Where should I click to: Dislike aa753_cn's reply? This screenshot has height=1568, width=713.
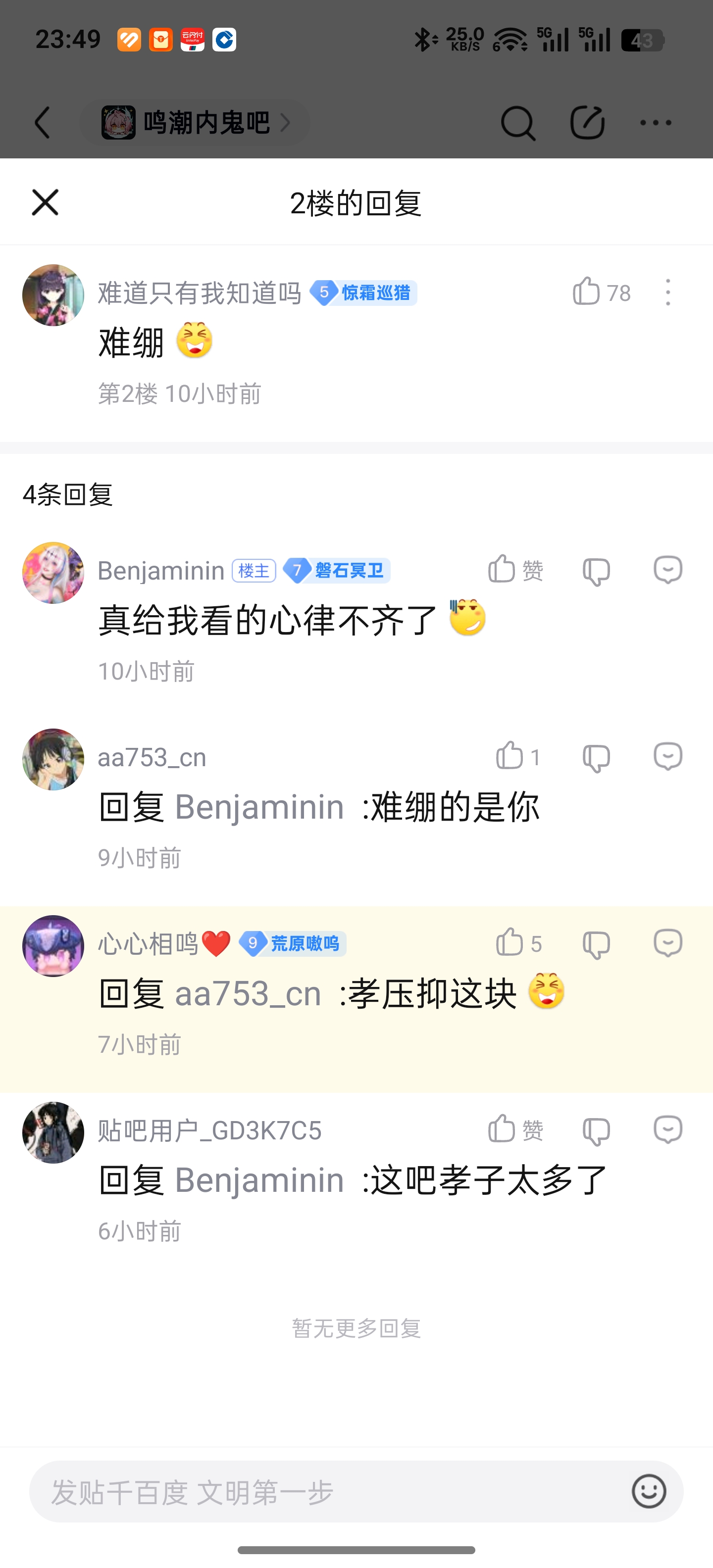[596, 758]
